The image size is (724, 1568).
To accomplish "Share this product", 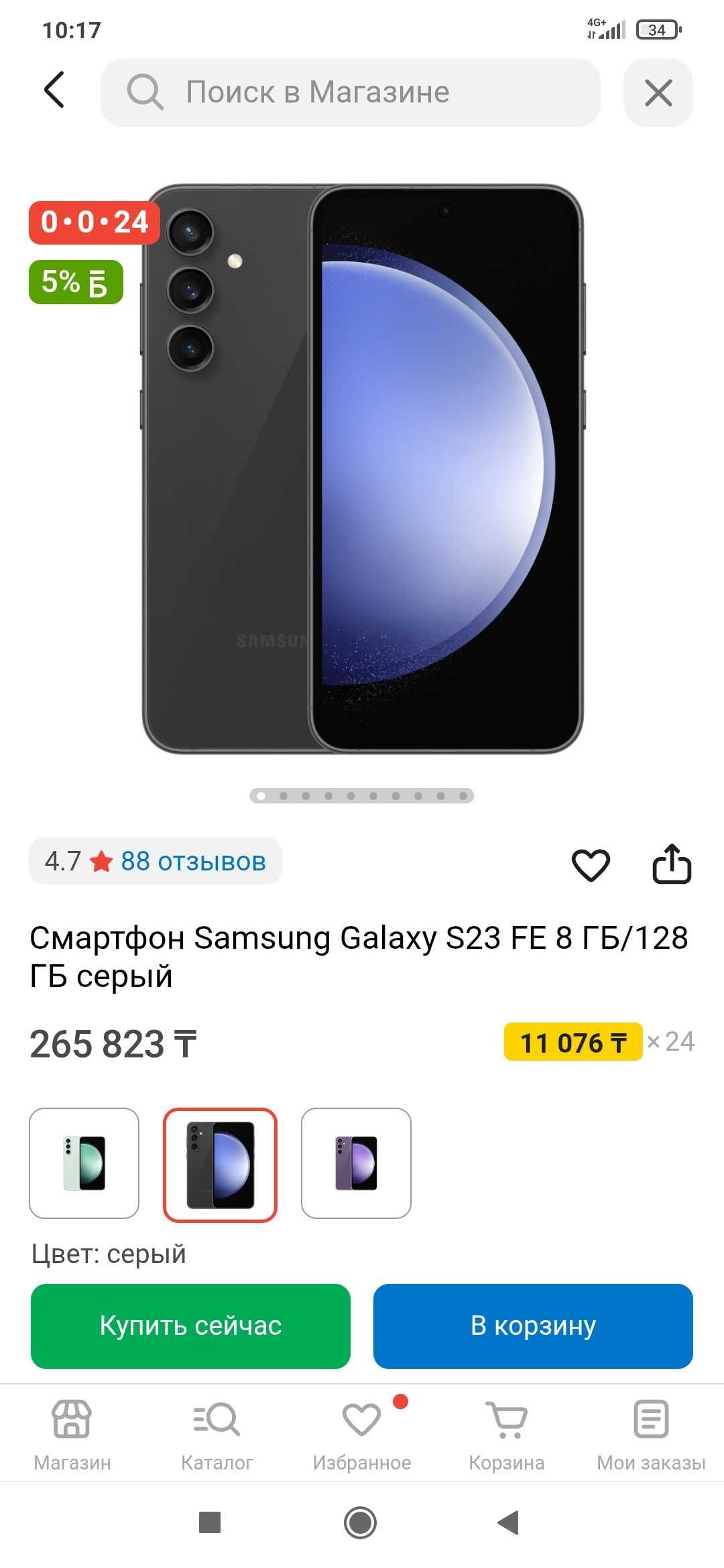I will click(672, 864).
